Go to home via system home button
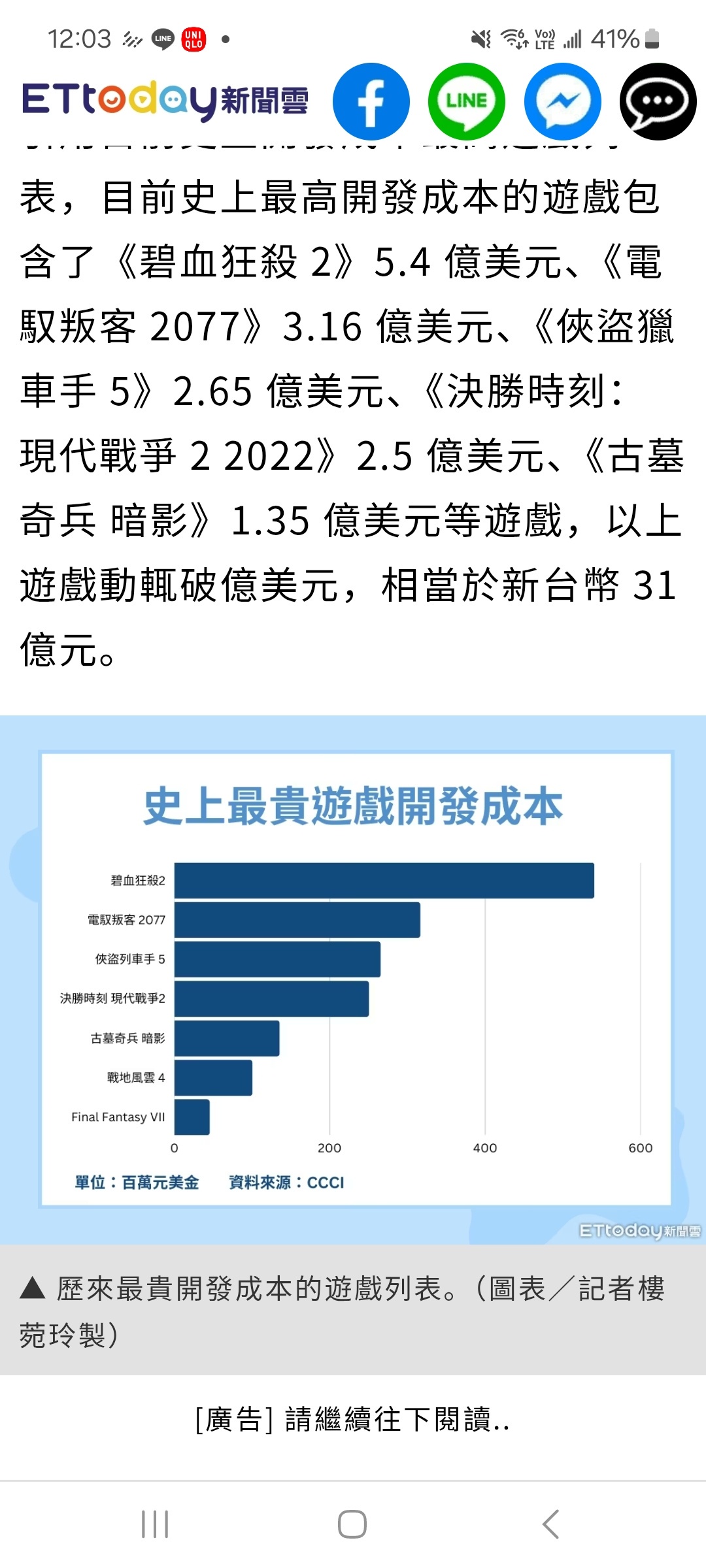The height and width of the screenshot is (1568, 706). tap(352, 1524)
